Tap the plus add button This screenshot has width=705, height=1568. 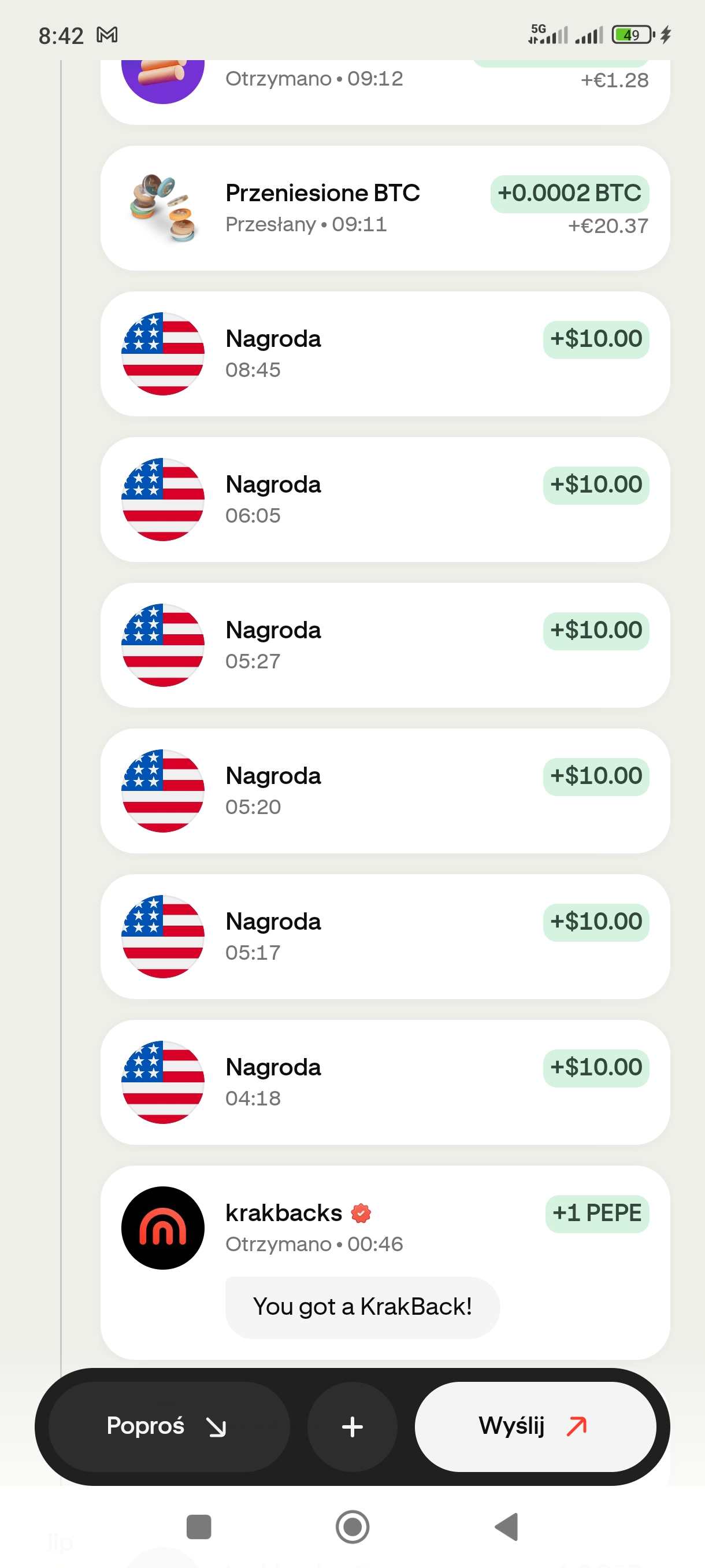click(x=352, y=1426)
